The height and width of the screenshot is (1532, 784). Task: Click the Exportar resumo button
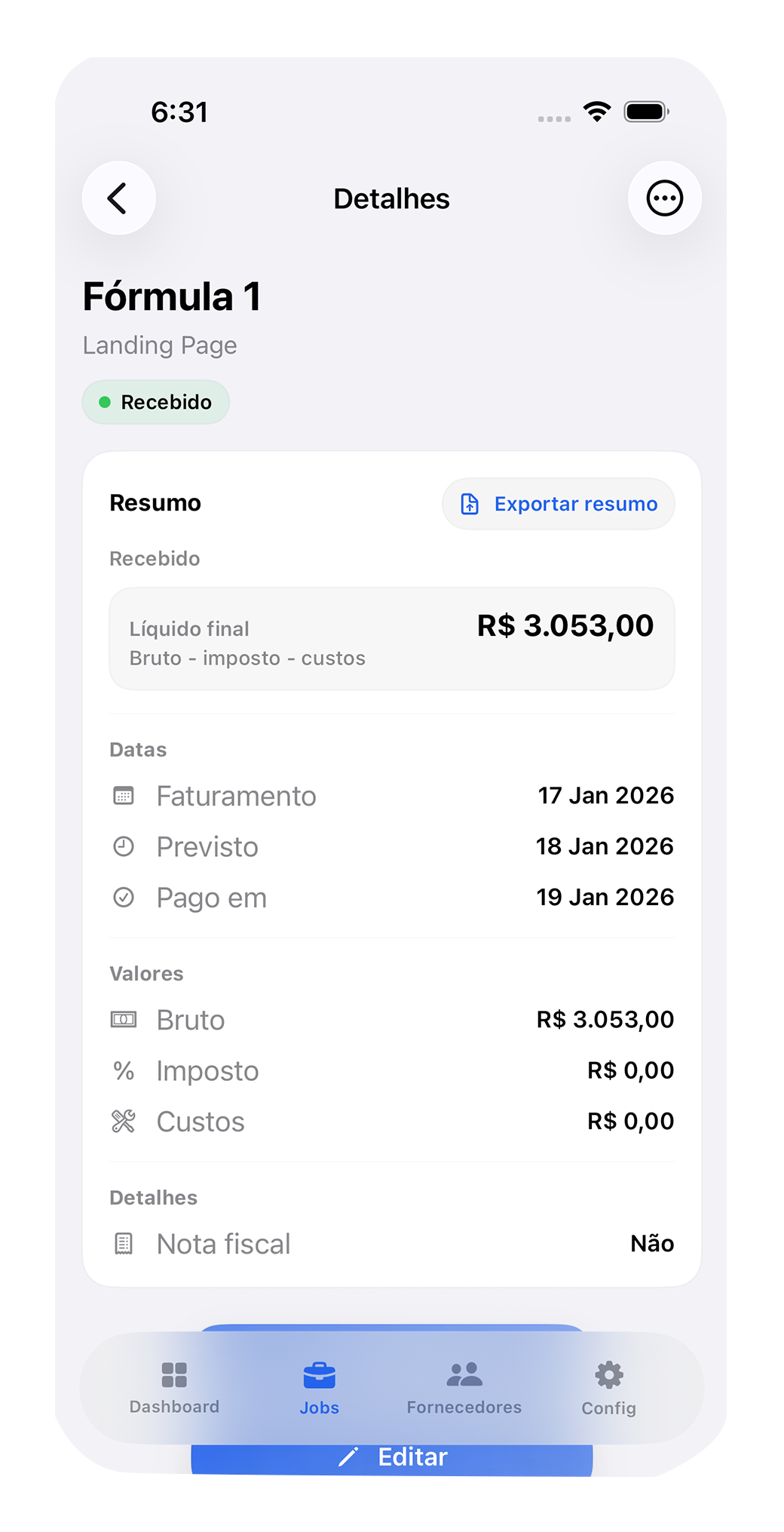point(558,504)
